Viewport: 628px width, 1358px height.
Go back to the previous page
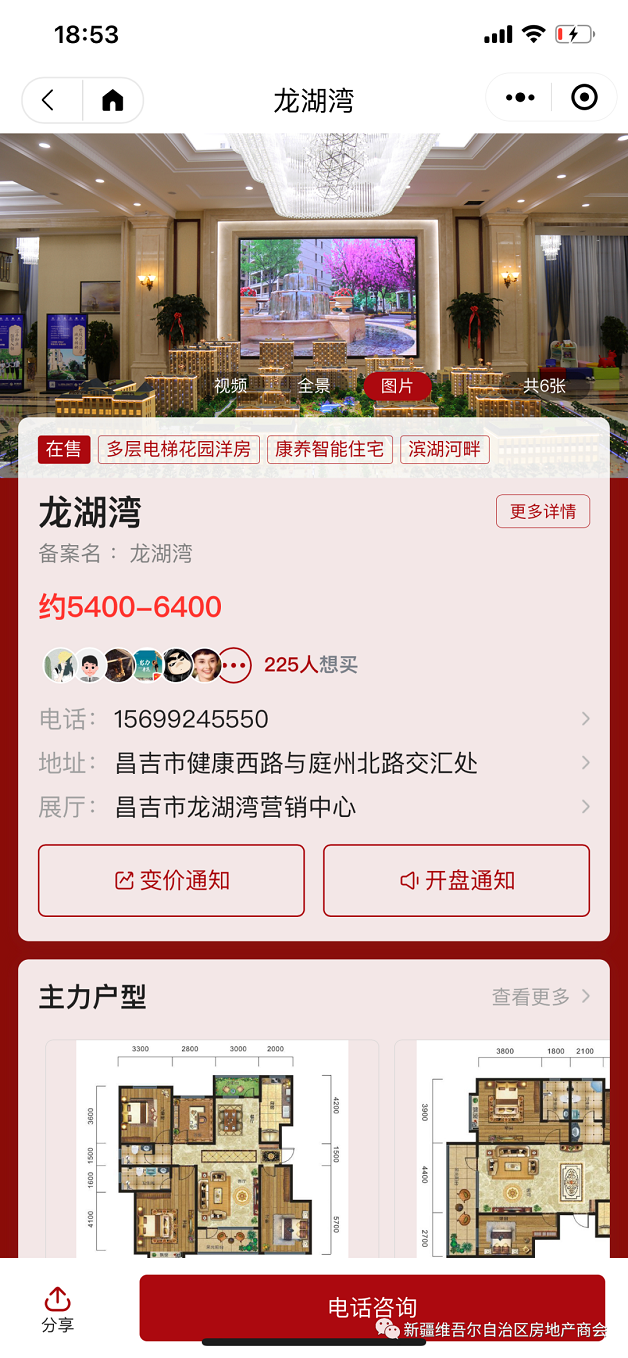pos(48,100)
